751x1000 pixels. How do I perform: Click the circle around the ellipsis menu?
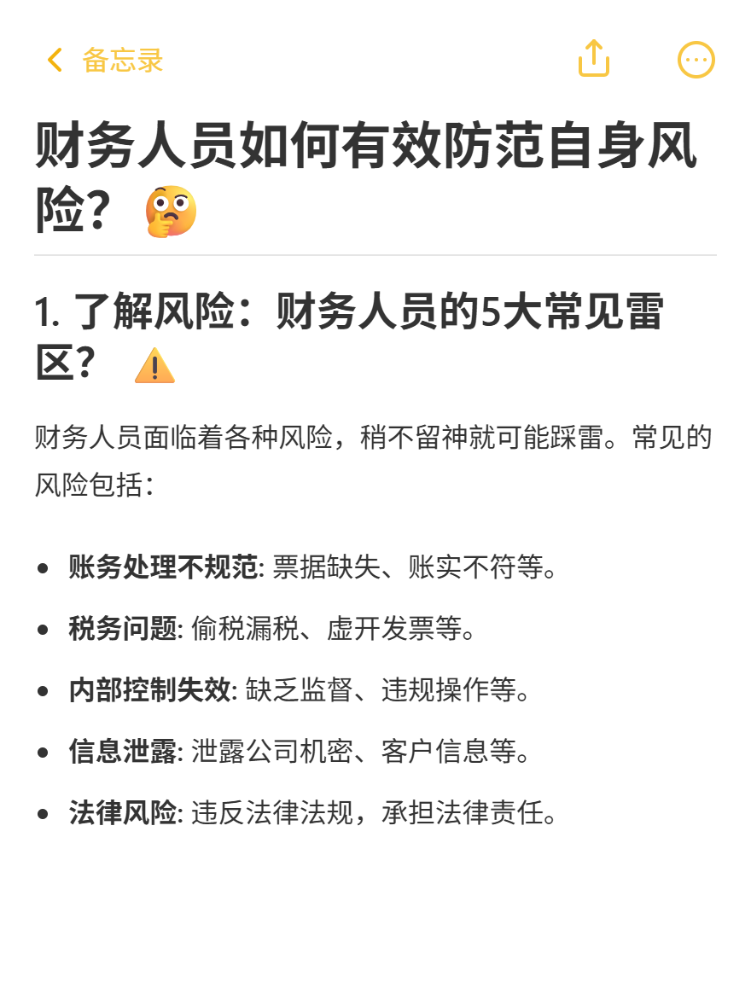695,59
